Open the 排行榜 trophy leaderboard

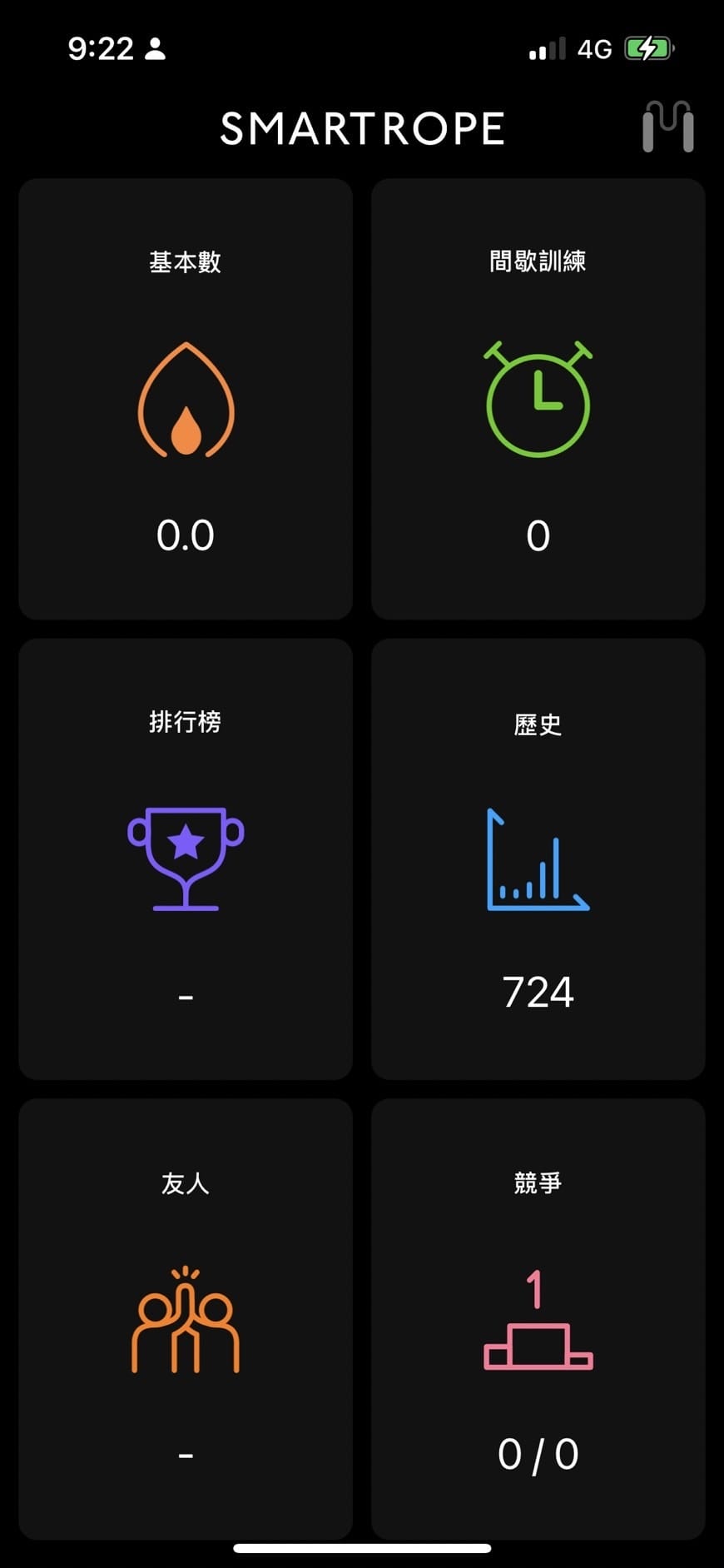click(185, 858)
